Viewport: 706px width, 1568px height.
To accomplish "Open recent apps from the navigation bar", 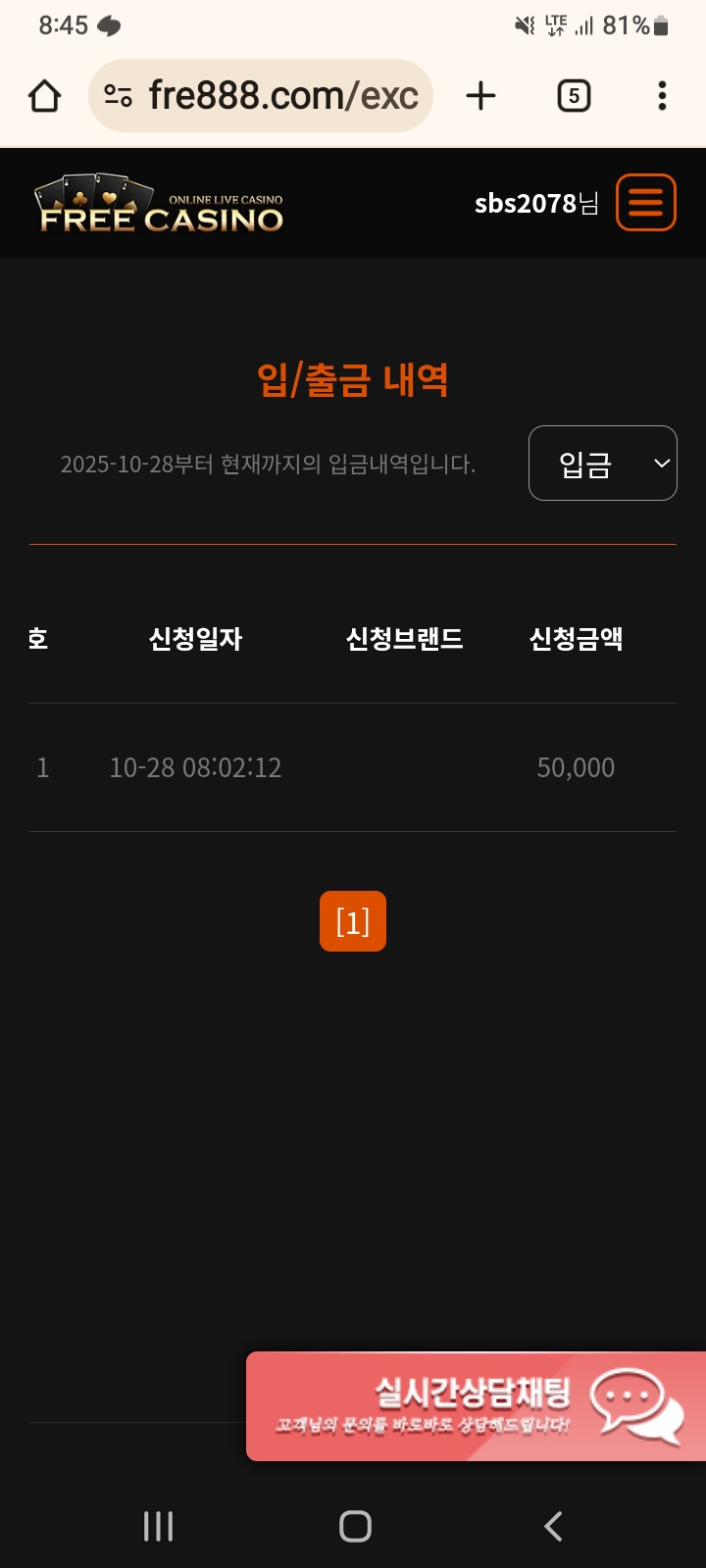I will tap(158, 1526).
